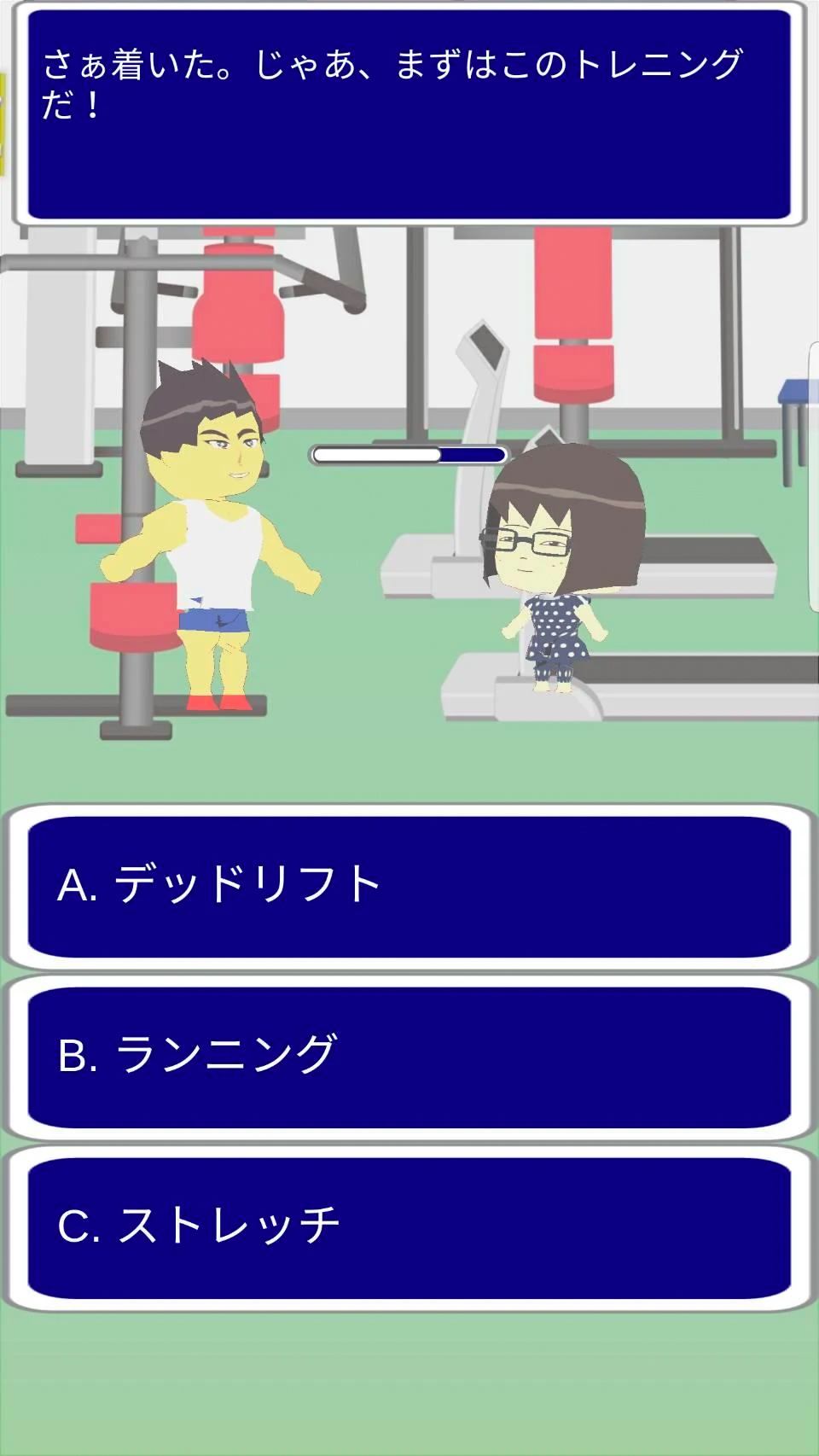Pick answer C. ストレッチ
The image size is (819, 1456).
(409, 1227)
